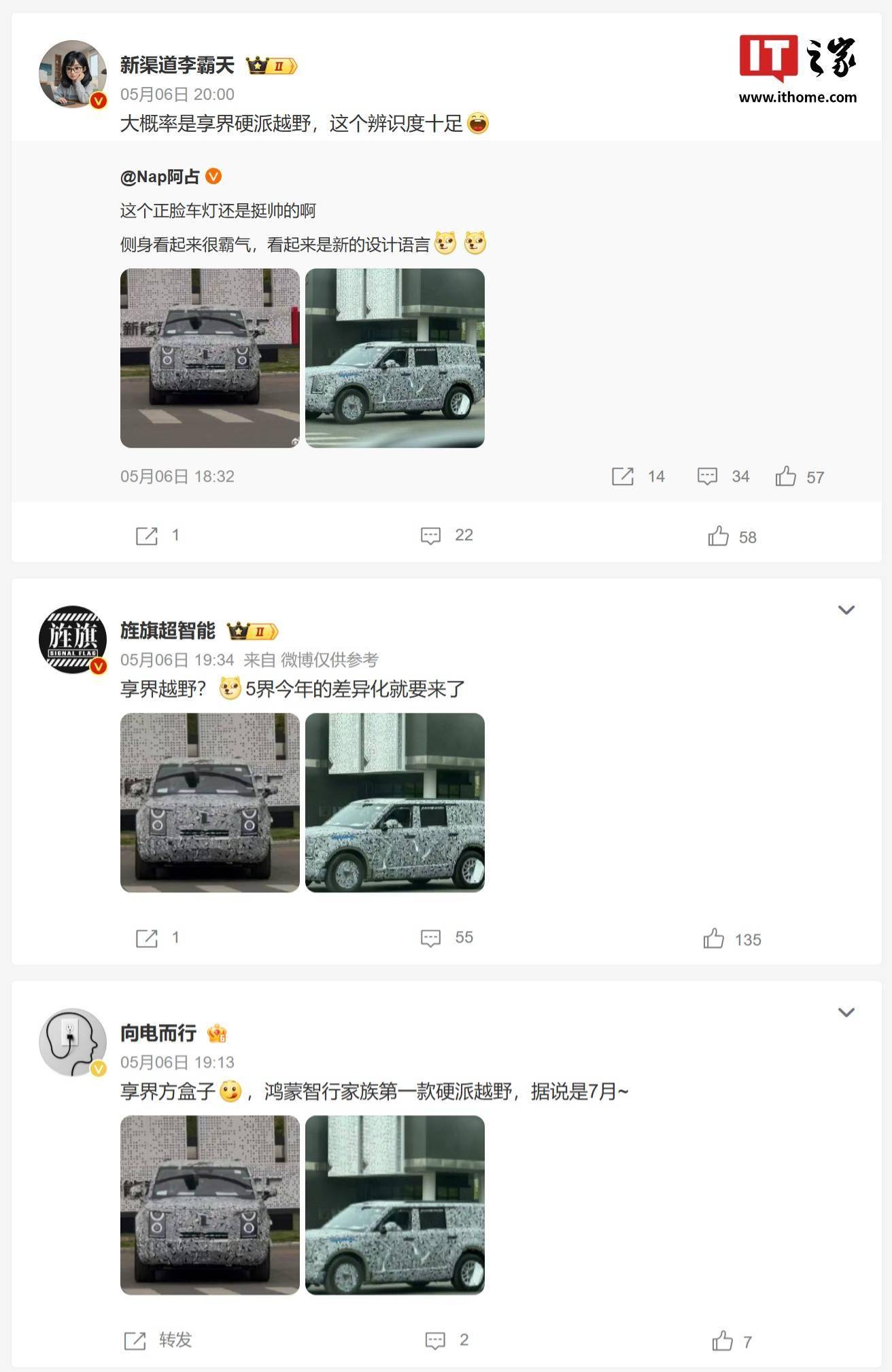Like 旌旗超智能's post
The width and height of the screenshot is (892, 1372).
coord(732,938)
